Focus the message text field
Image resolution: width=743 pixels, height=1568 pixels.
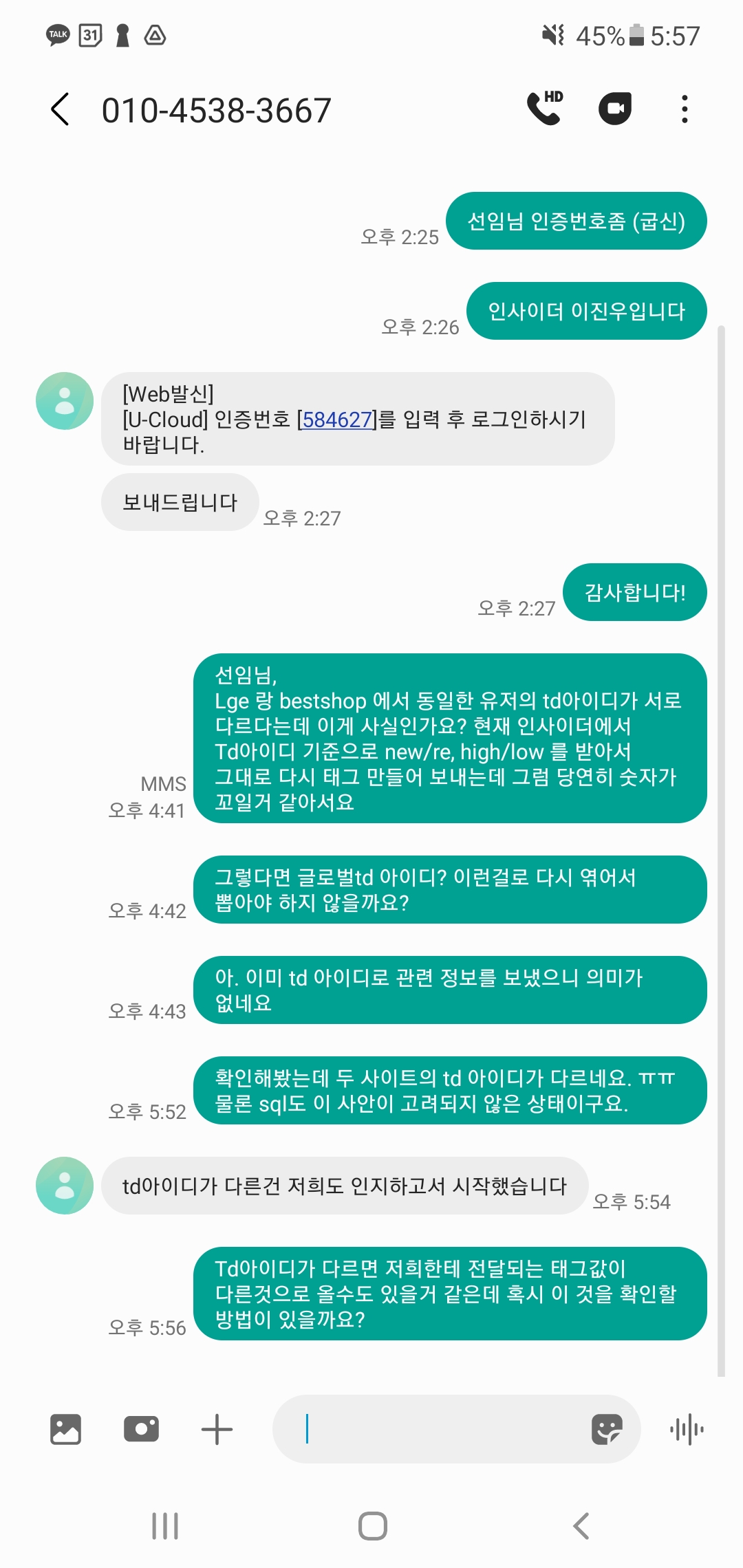point(440,1429)
